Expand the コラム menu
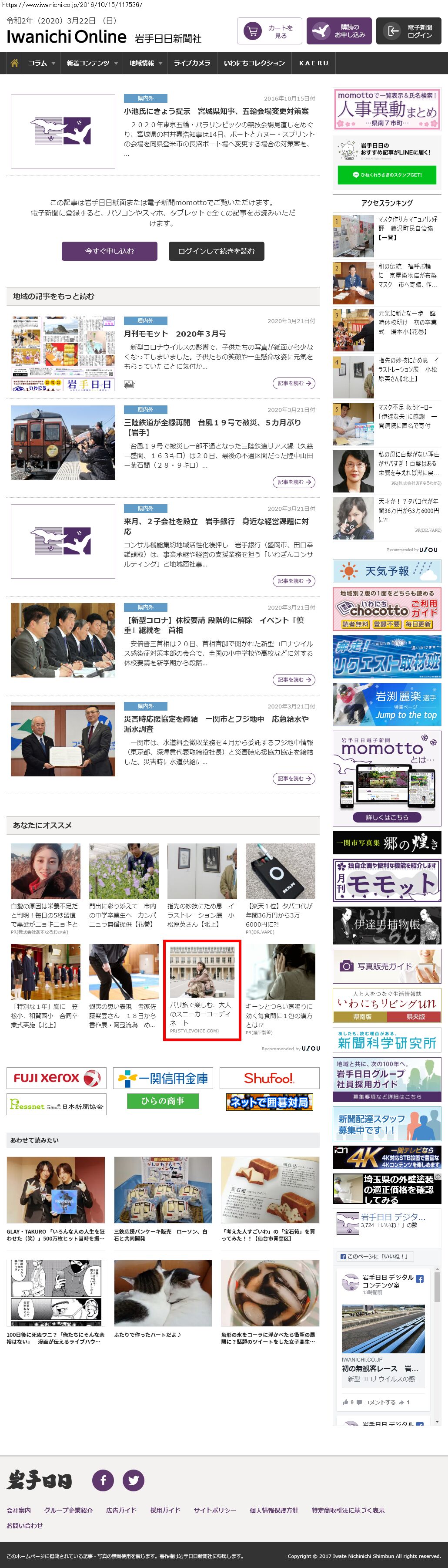 [41, 63]
